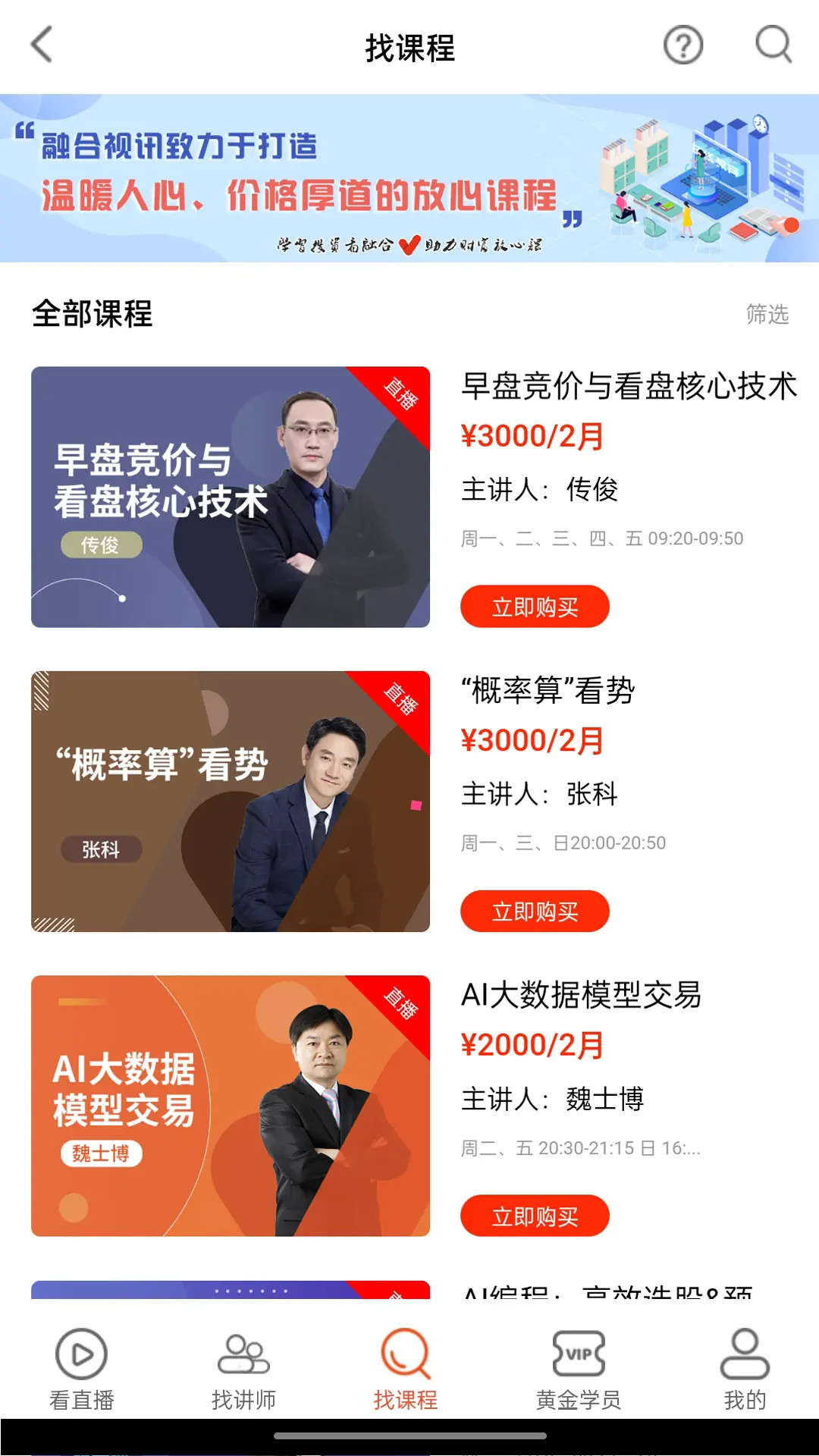819x1456 pixels.
Task: Buy the AI大数据模型交易 course
Action: click(x=535, y=1216)
